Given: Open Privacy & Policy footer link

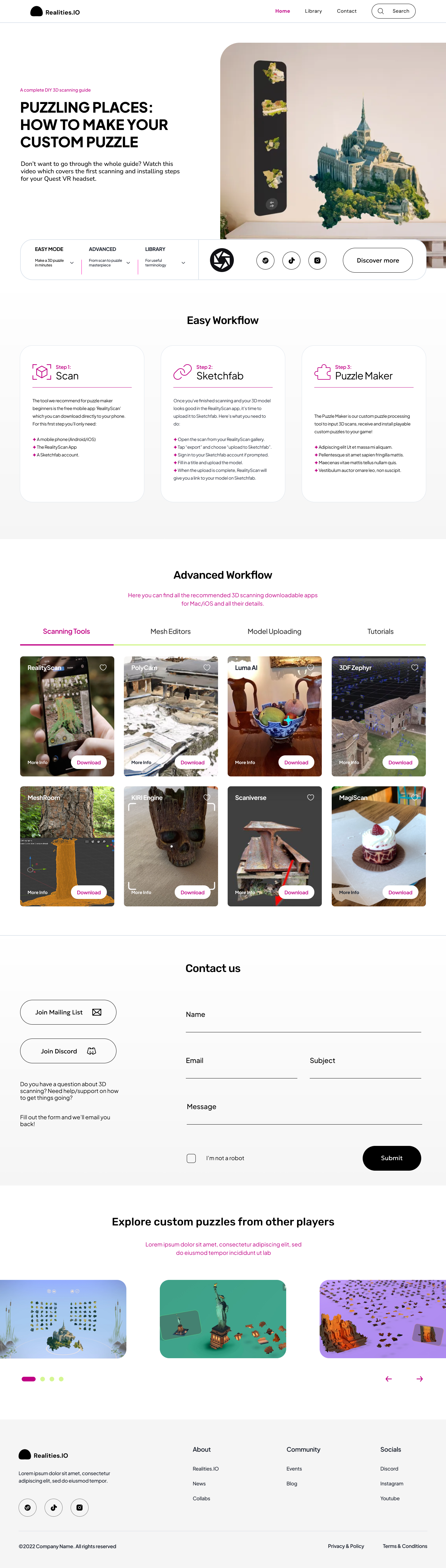Looking at the screenshot, I should coord(345,1546).
